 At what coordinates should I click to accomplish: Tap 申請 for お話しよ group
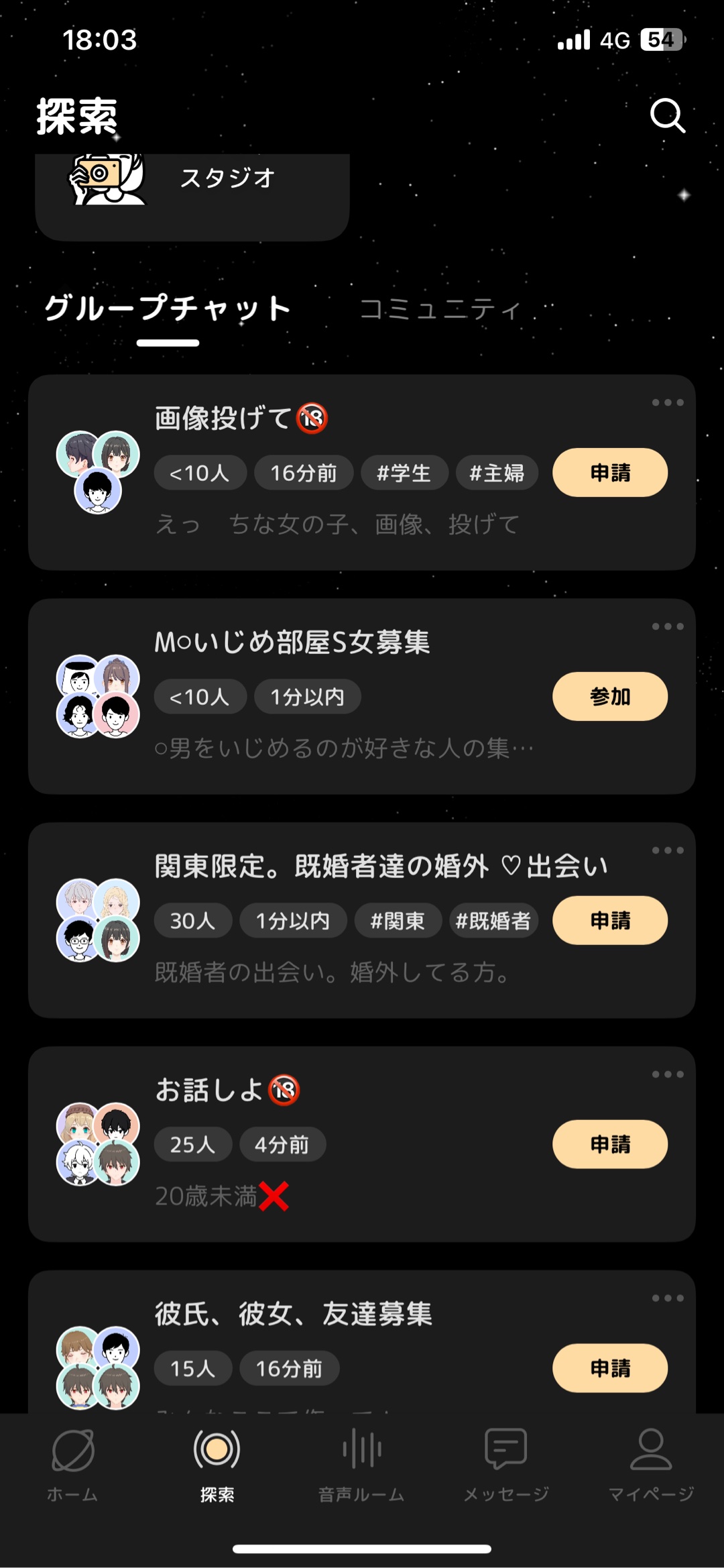coord(609,1145)
